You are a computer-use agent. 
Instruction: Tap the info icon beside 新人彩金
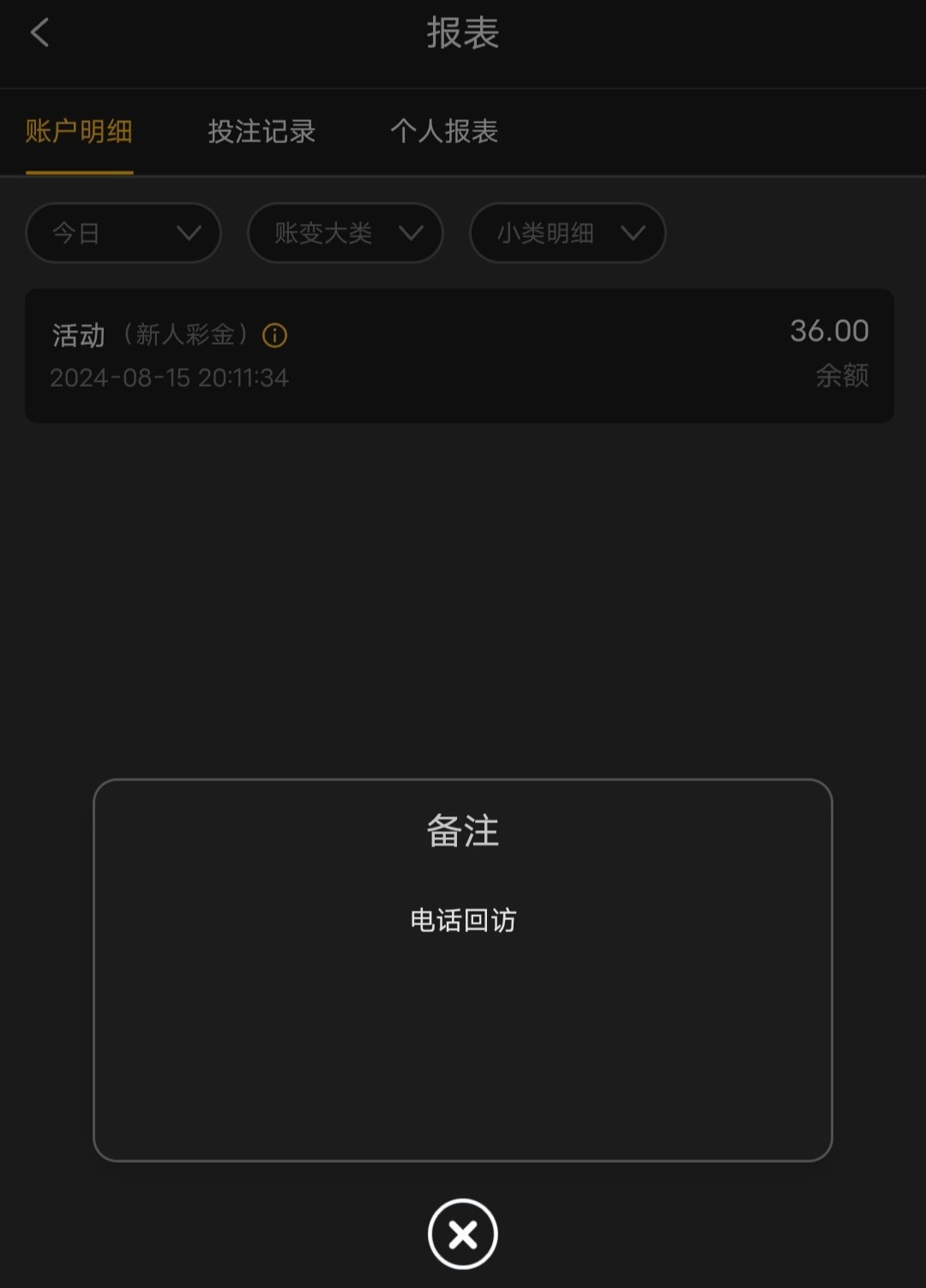click(x=274, y=335)
